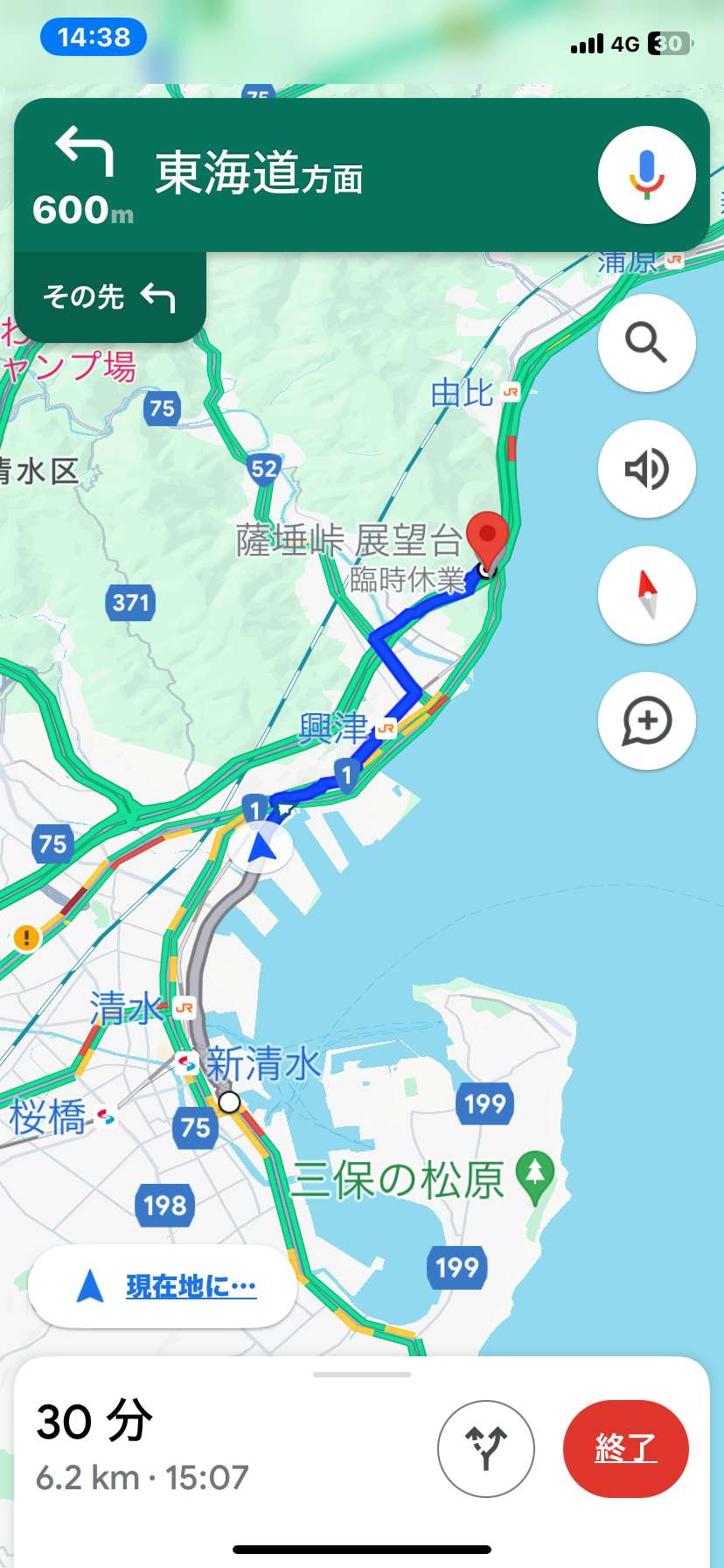Open the yellow traffic warning icon
The height and width of the screenshot is (1568, 724).
pyautogui.click(x=26, y=939)
